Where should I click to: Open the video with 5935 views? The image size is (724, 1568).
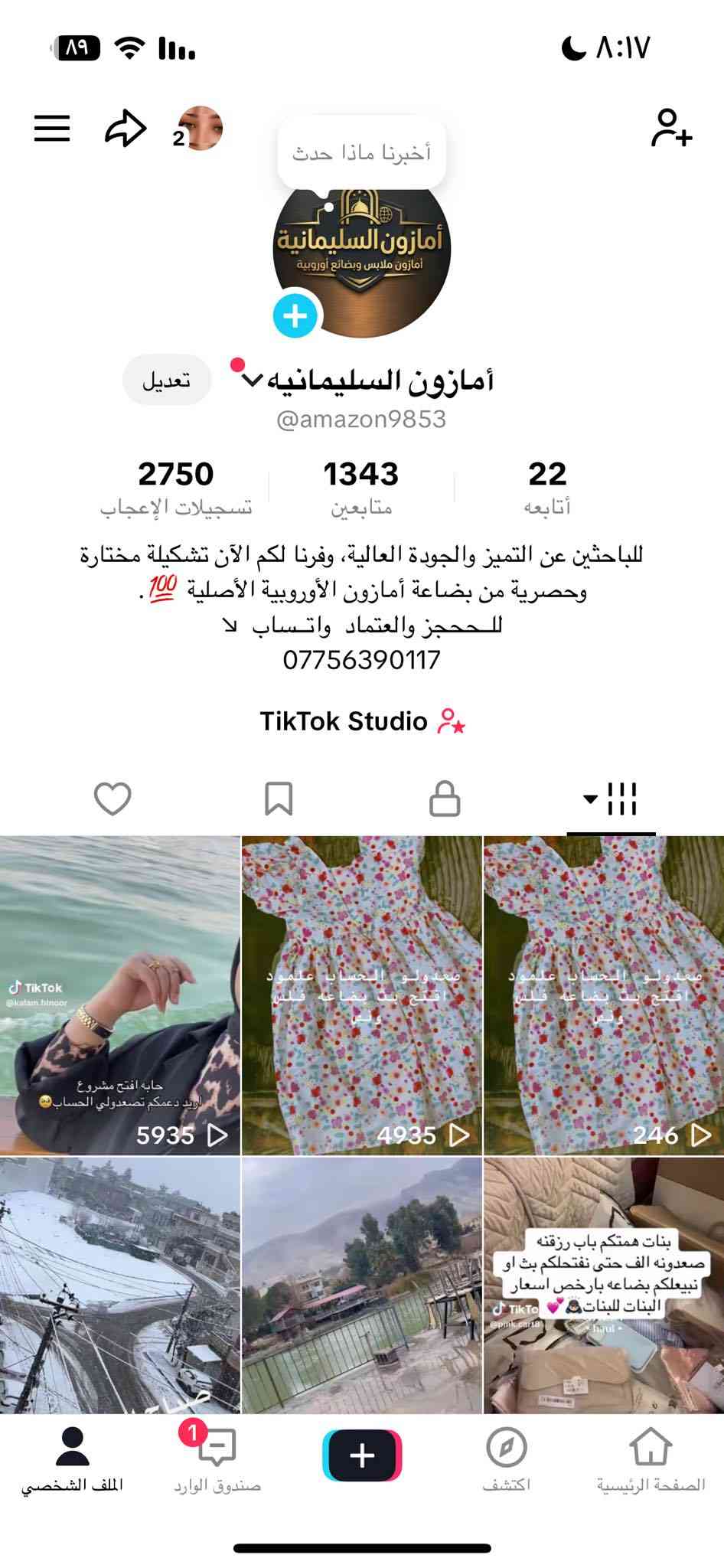tap(120, 995)
